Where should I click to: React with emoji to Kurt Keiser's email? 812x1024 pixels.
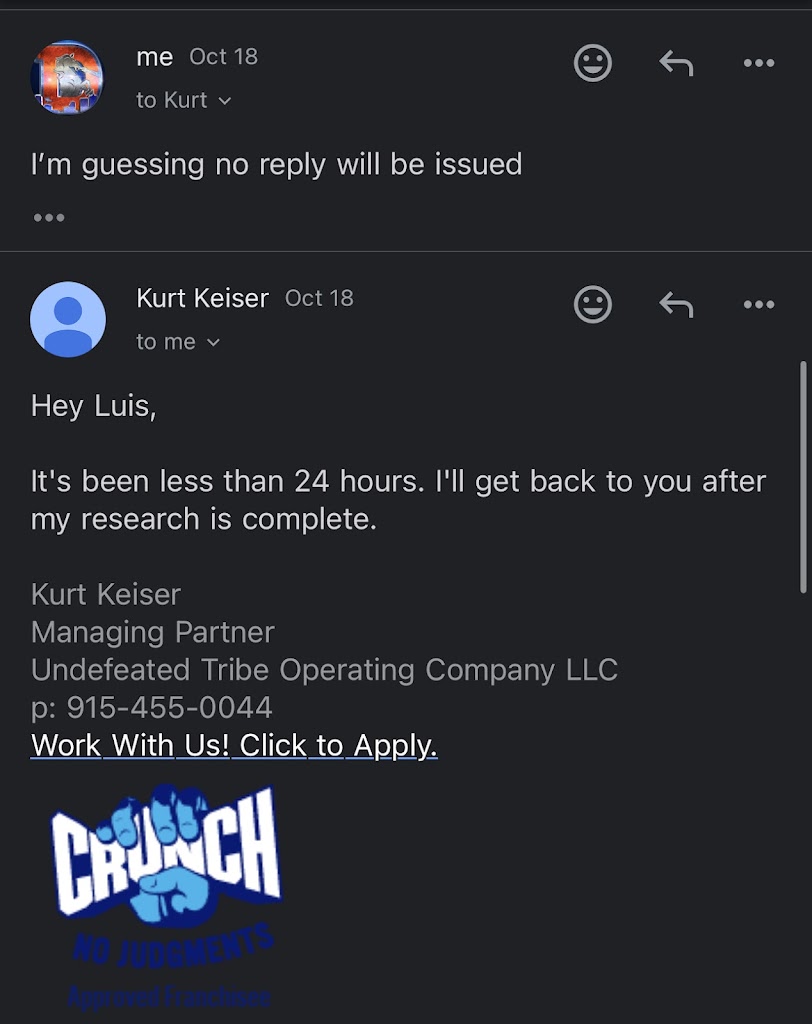[593, 304]
